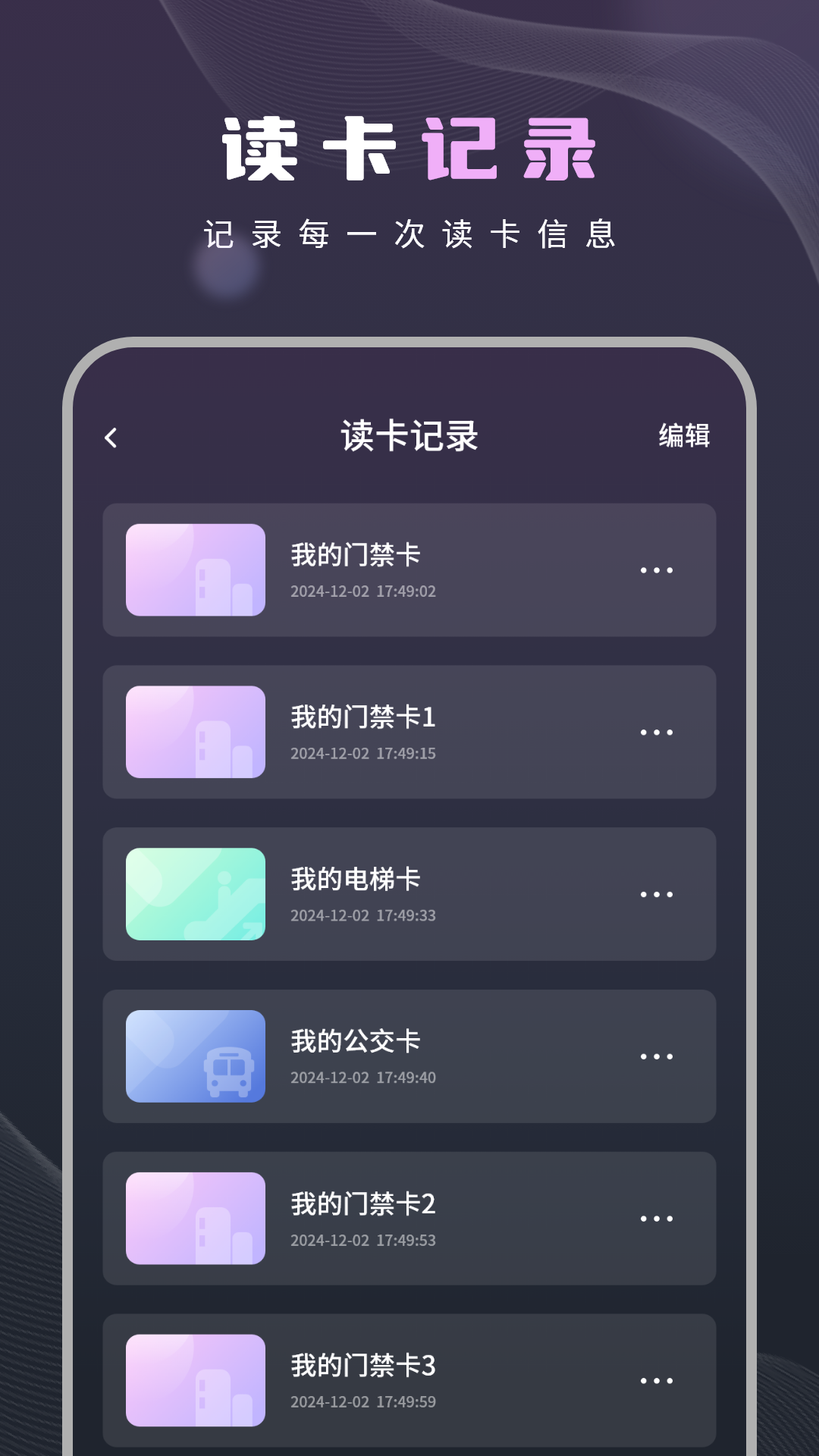This screenshot has width=819, height=1456.
Task: Tap the 编辑 button to edit records
Action: pos(685,437)
